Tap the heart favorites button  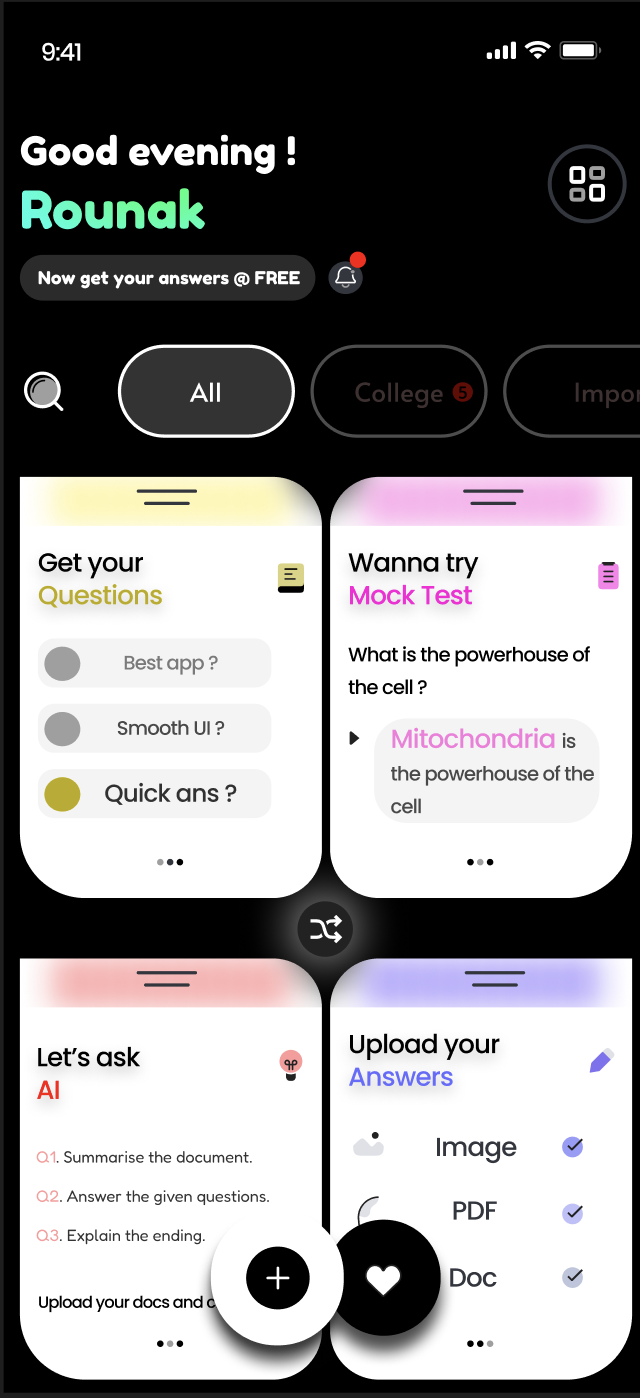click(383, 1278)
